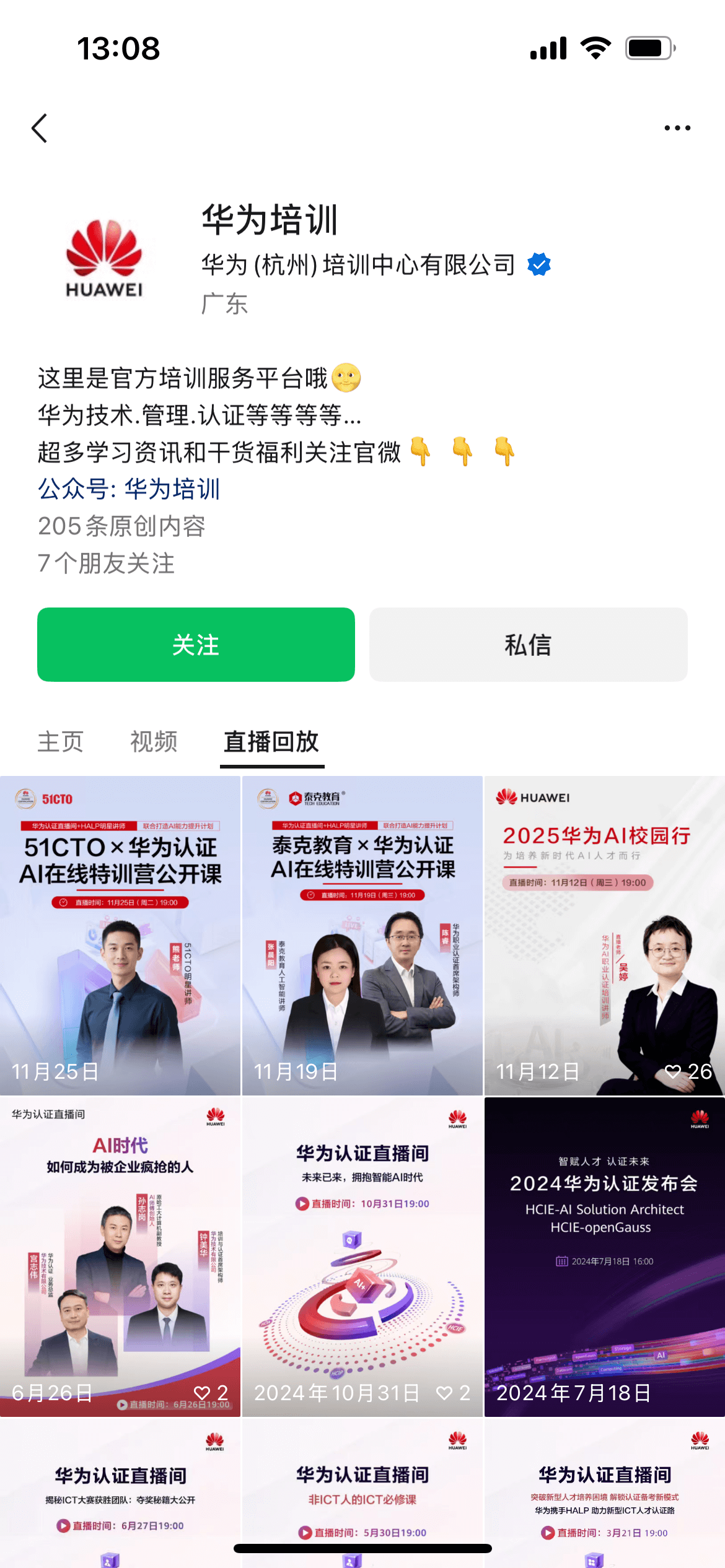
Task: Go back using the top-left arrow
Action: 40,128
